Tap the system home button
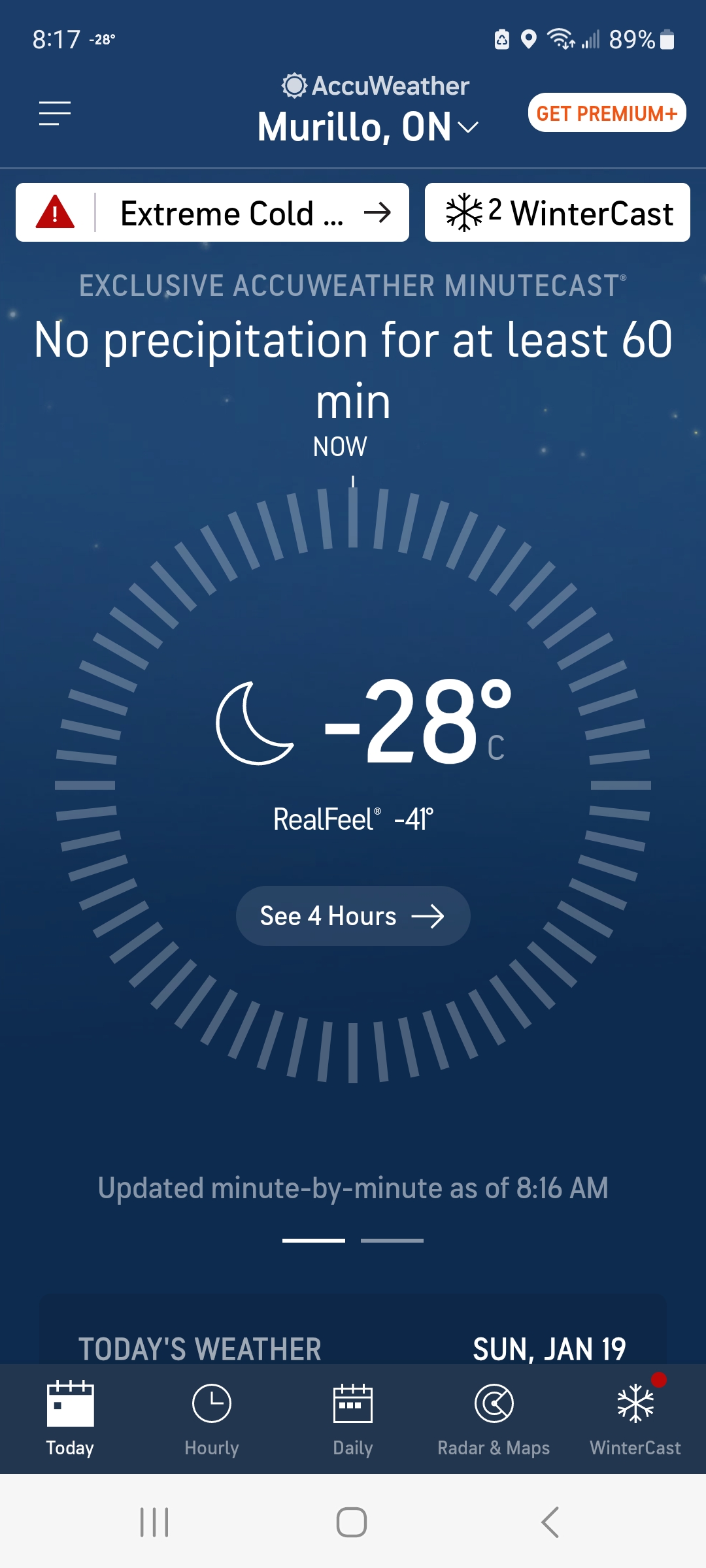 (x=352, y=1522)
